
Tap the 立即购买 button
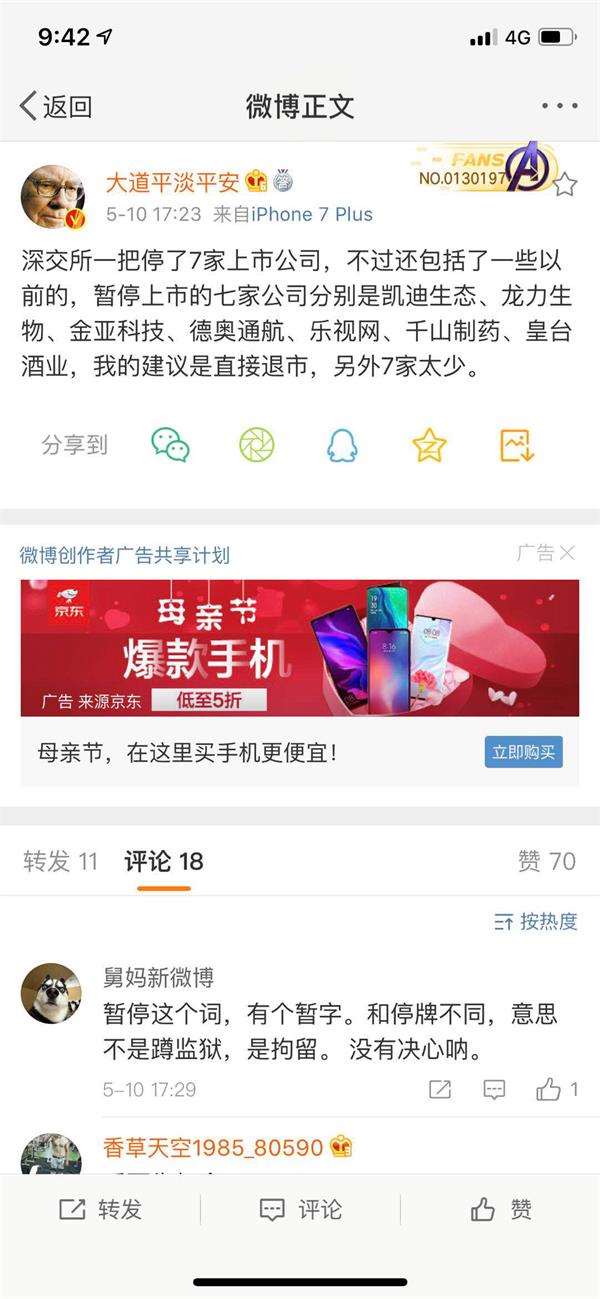pyautogui.click(x=524, y=752)
